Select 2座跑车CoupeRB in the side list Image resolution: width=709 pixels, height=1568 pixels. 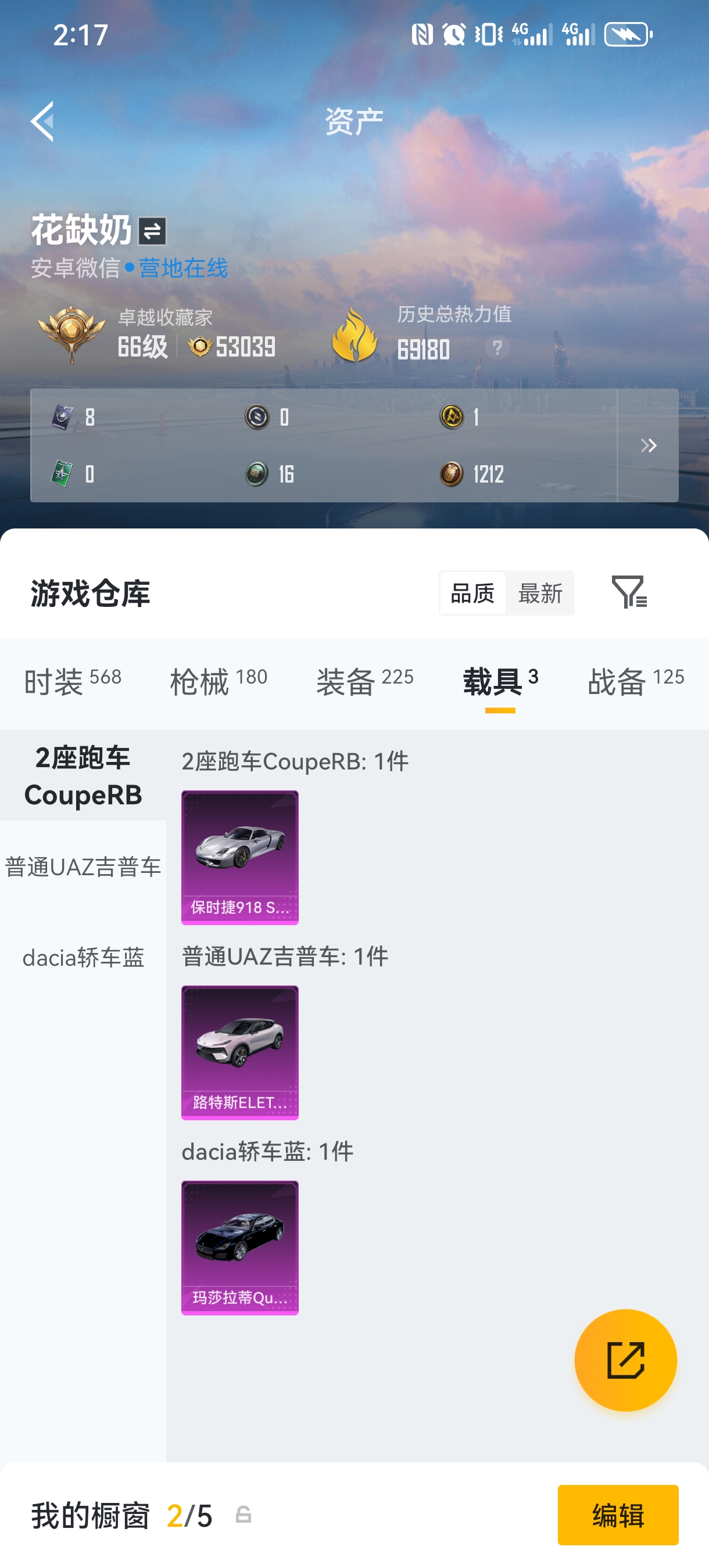pos(83,776)
